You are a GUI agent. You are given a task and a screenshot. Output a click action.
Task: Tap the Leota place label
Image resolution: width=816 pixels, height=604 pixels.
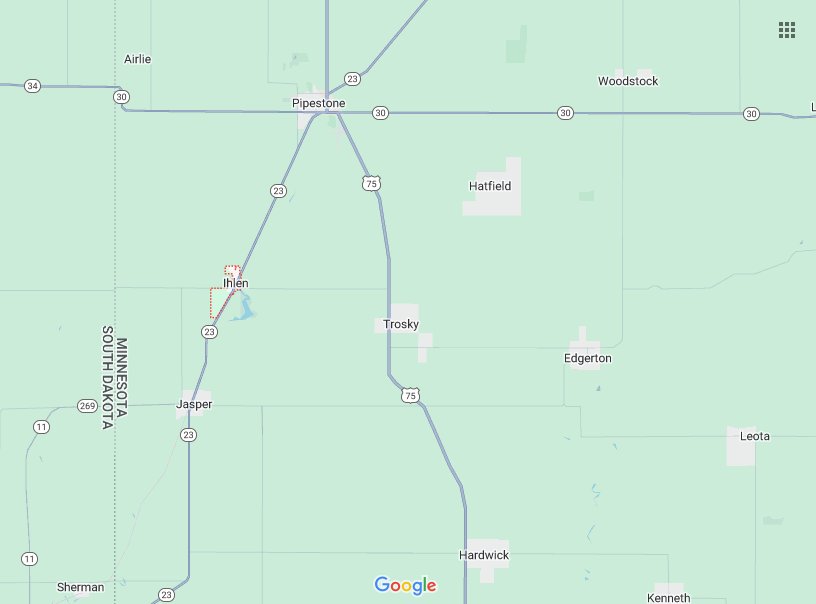[x=755, y=436]
